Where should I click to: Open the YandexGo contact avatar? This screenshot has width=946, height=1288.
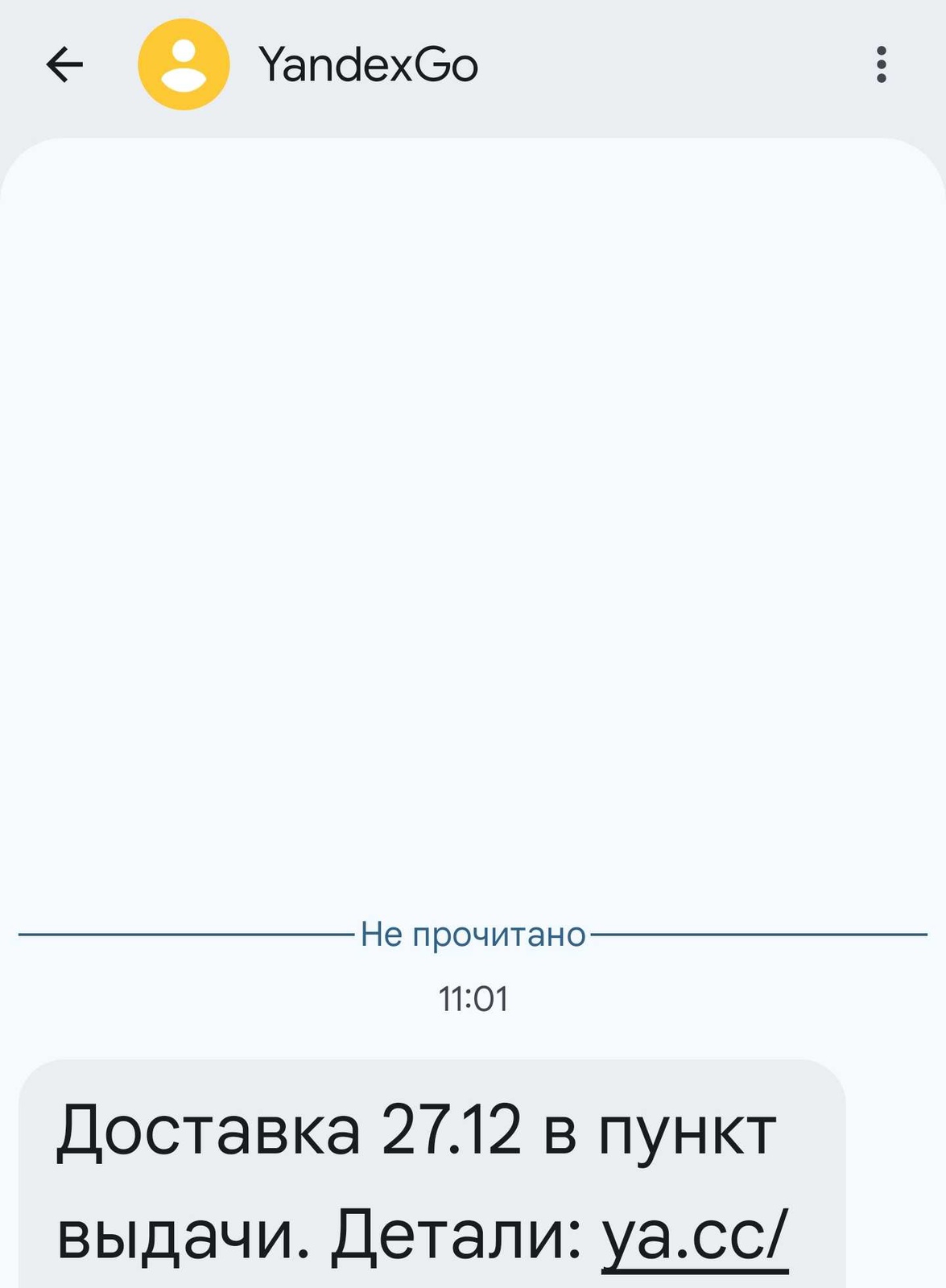(184, 64)
